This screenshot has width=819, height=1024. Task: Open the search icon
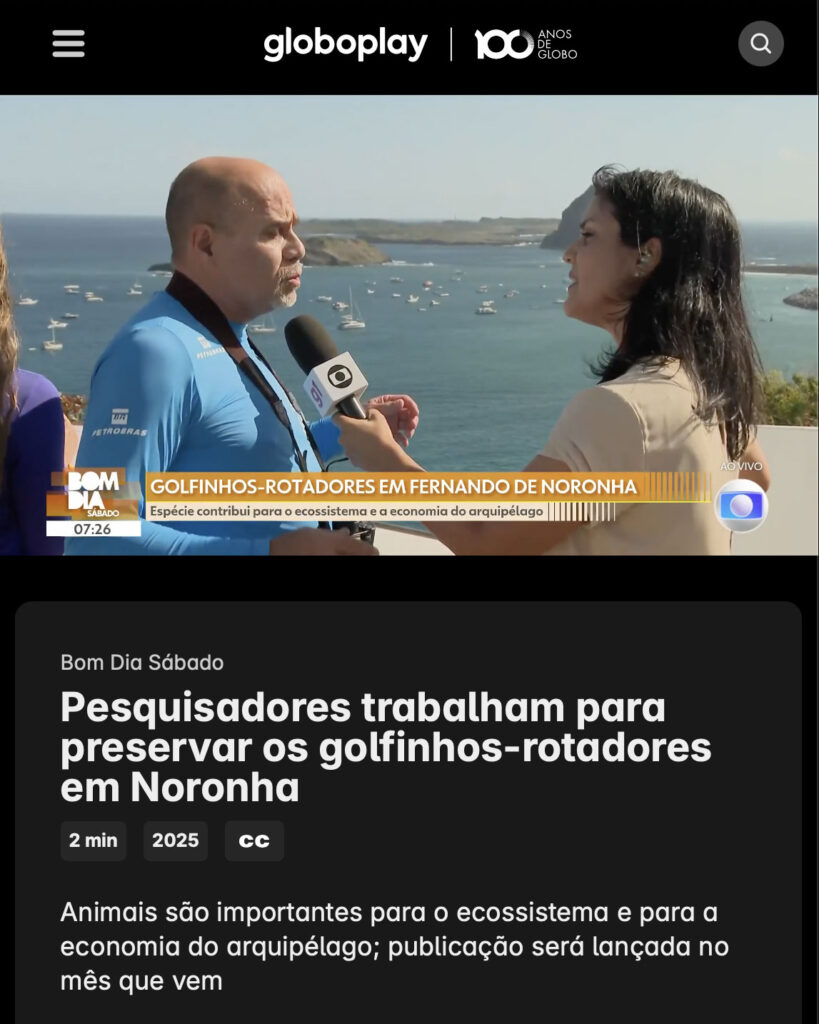760,44
